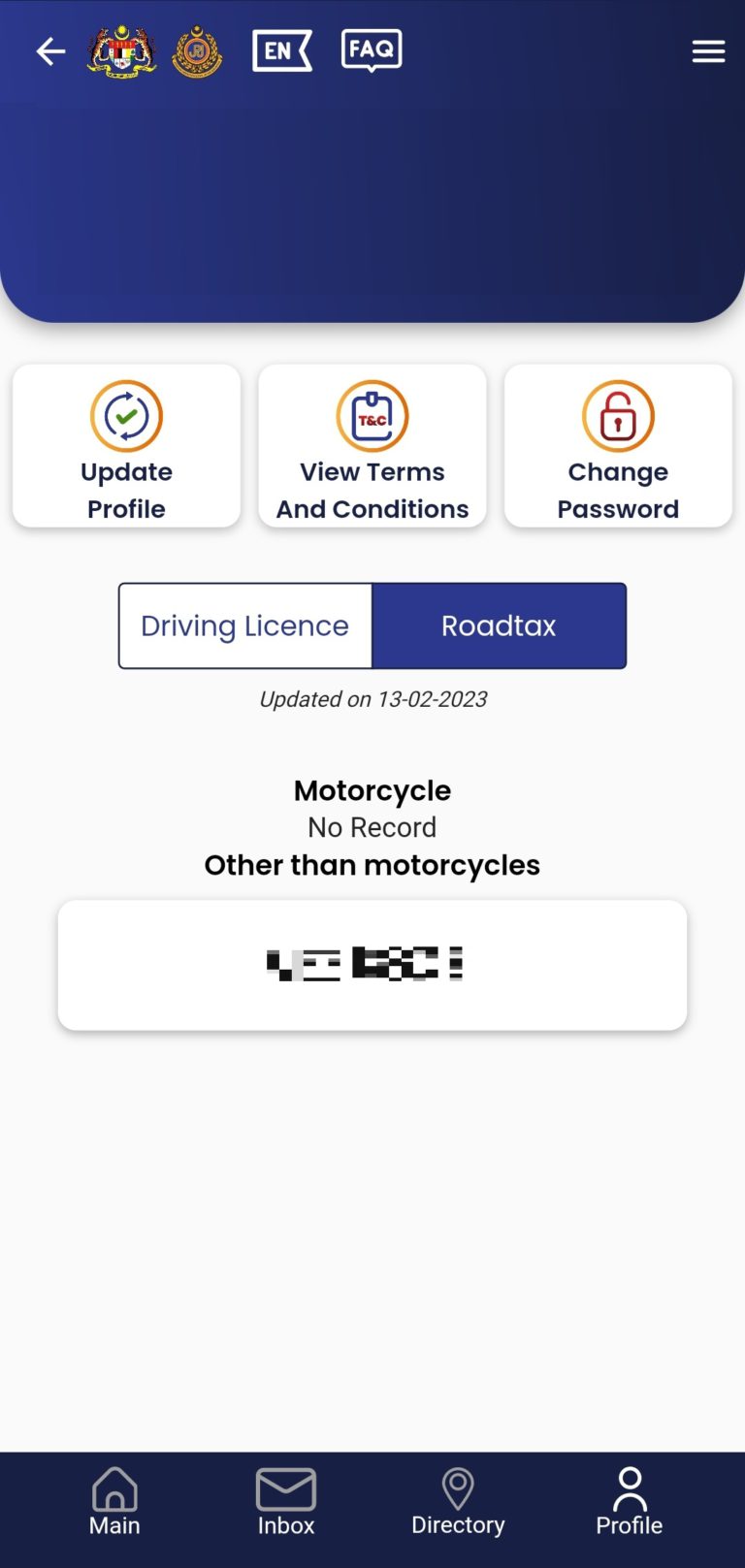Open the vehicle card under Other than motorcycles

(372, 965)
